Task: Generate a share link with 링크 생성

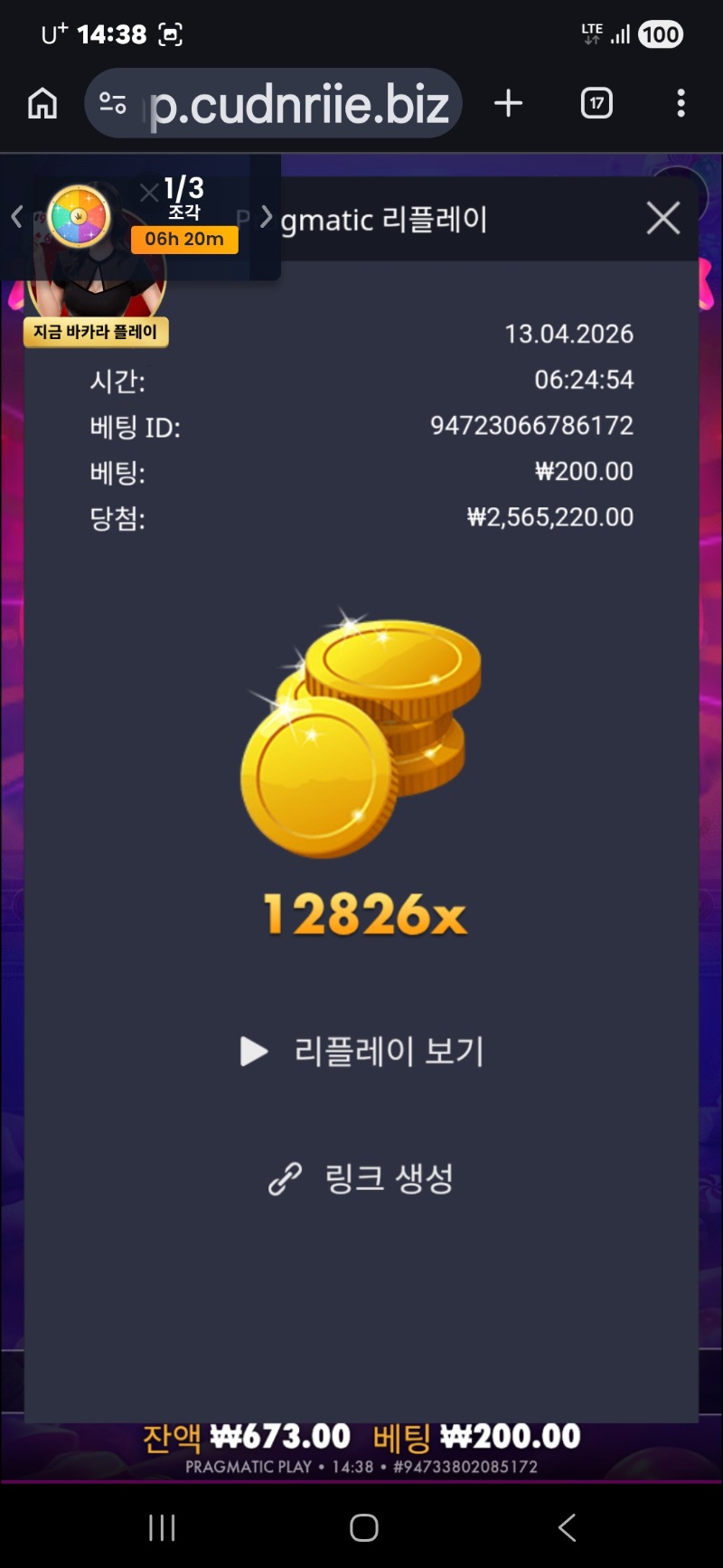Action: (x=361, y=1178)
